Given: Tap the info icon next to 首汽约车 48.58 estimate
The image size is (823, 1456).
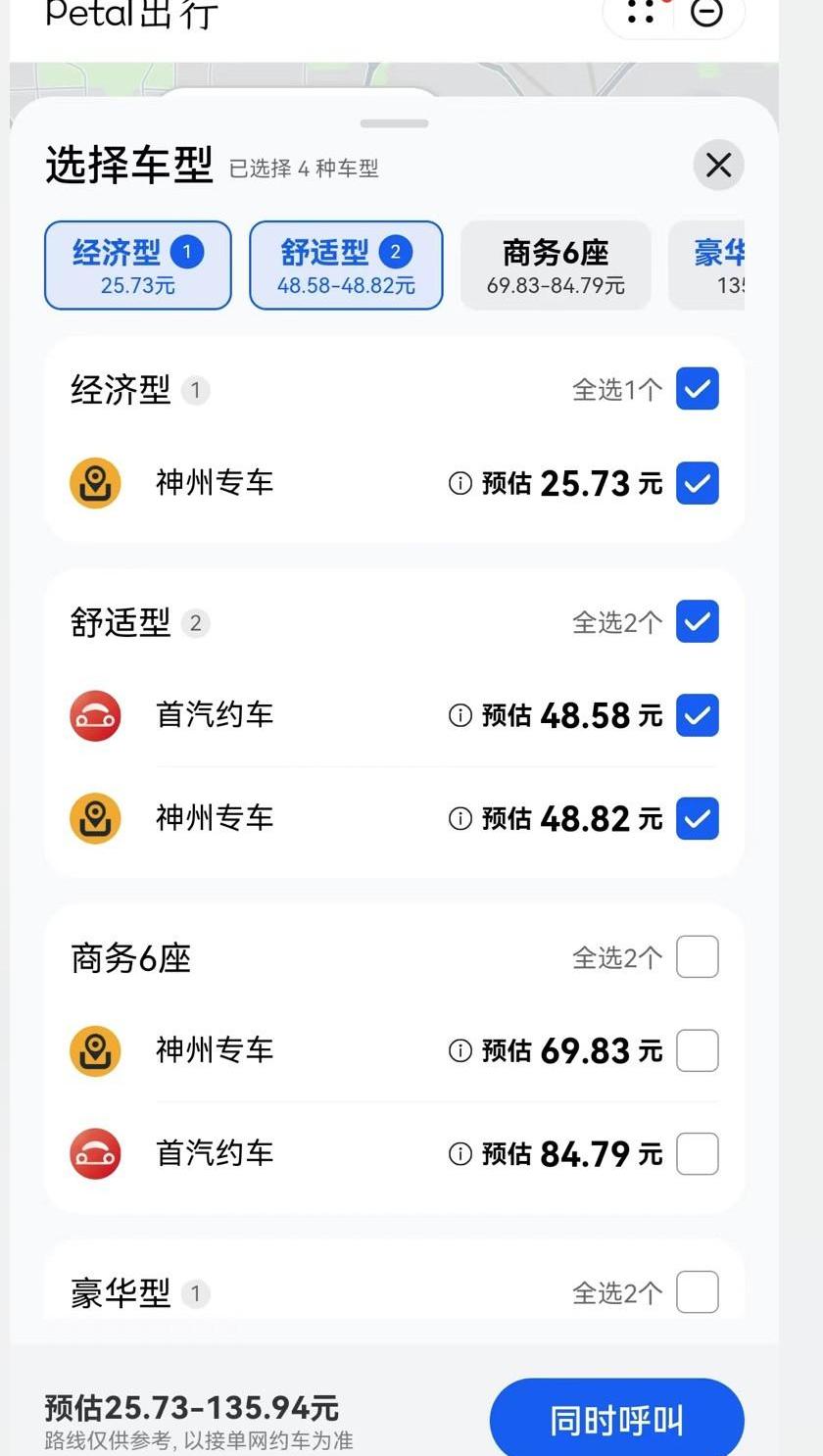Looking at the screenshot, I should [460, 715].
